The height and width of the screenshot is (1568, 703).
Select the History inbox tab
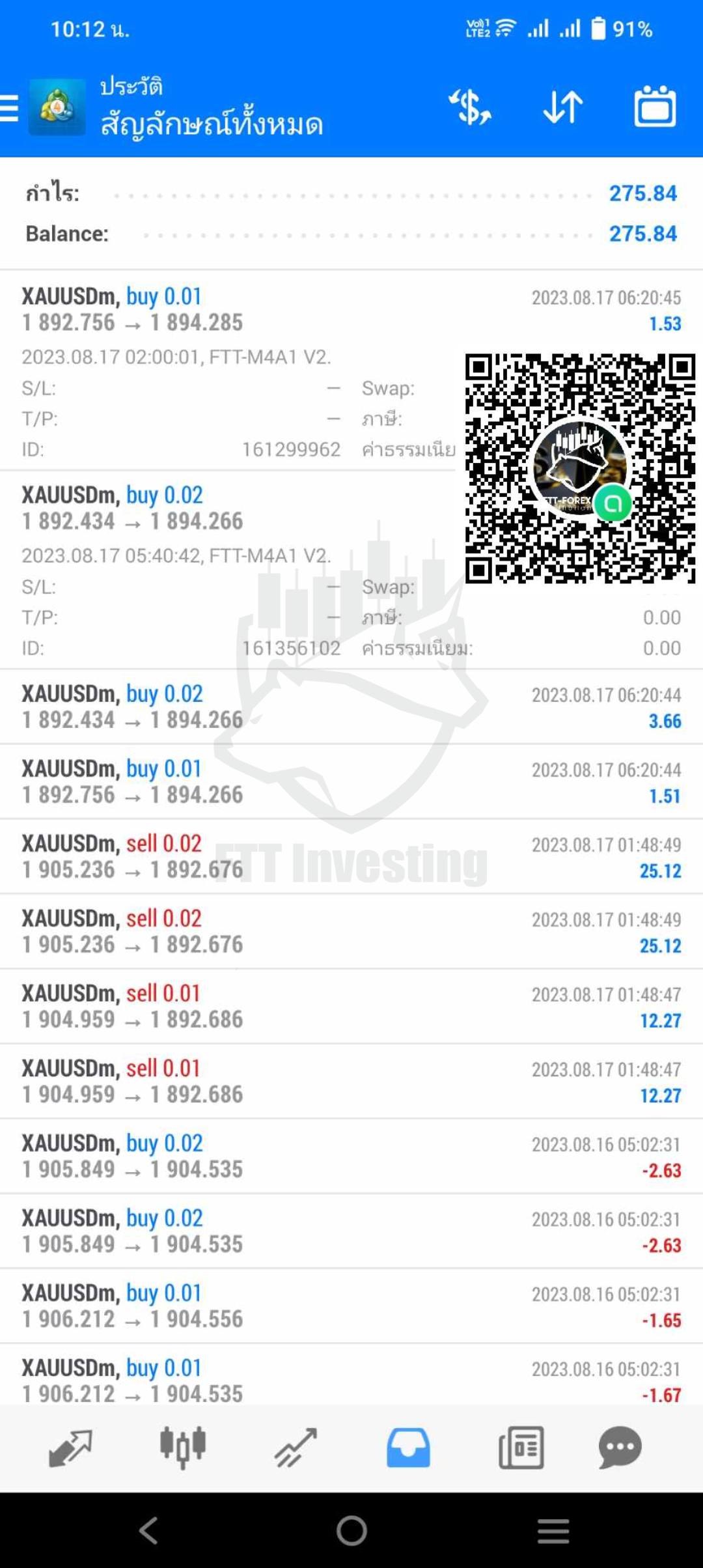(x=408, y=1448)
